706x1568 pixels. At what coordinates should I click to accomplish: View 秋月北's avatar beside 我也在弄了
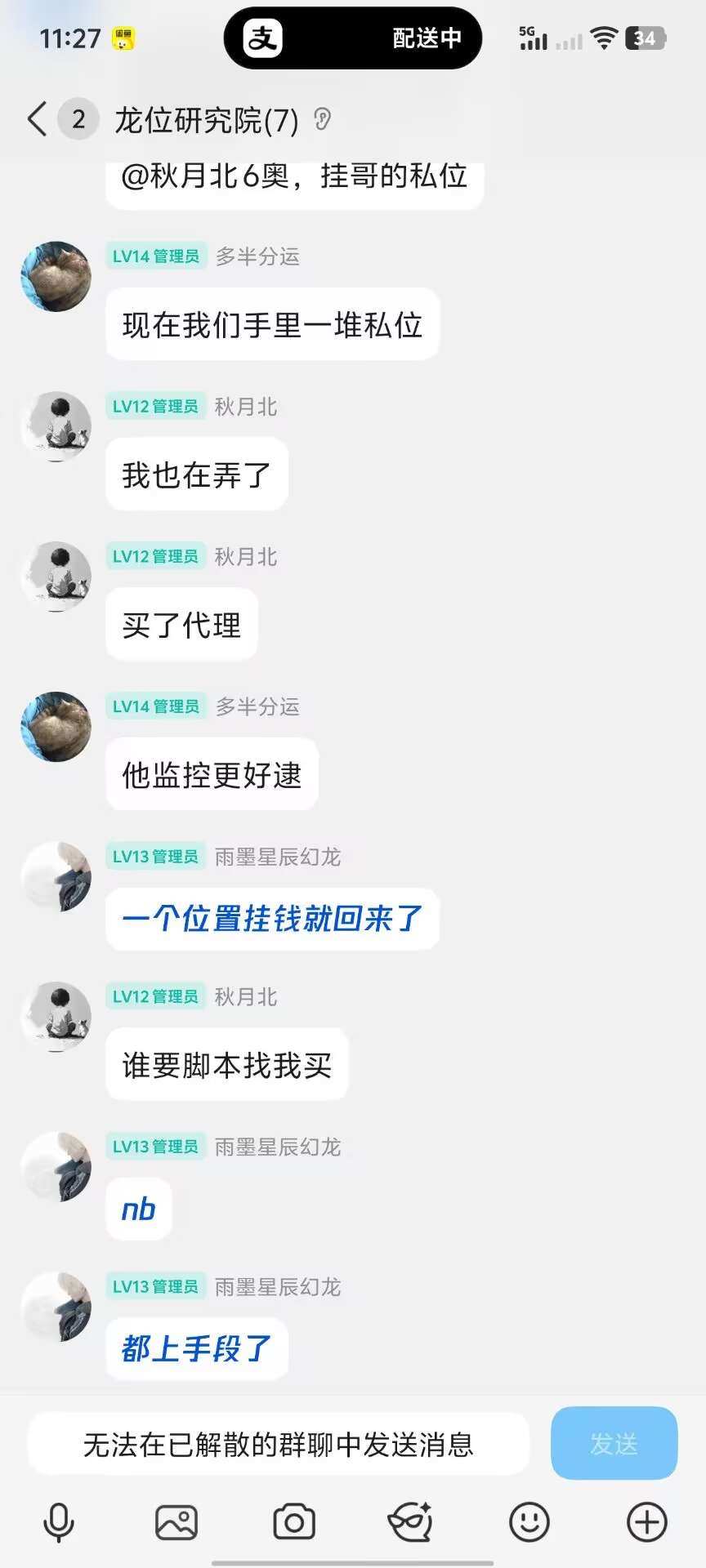pyautogui.click(x=56, y=426)
